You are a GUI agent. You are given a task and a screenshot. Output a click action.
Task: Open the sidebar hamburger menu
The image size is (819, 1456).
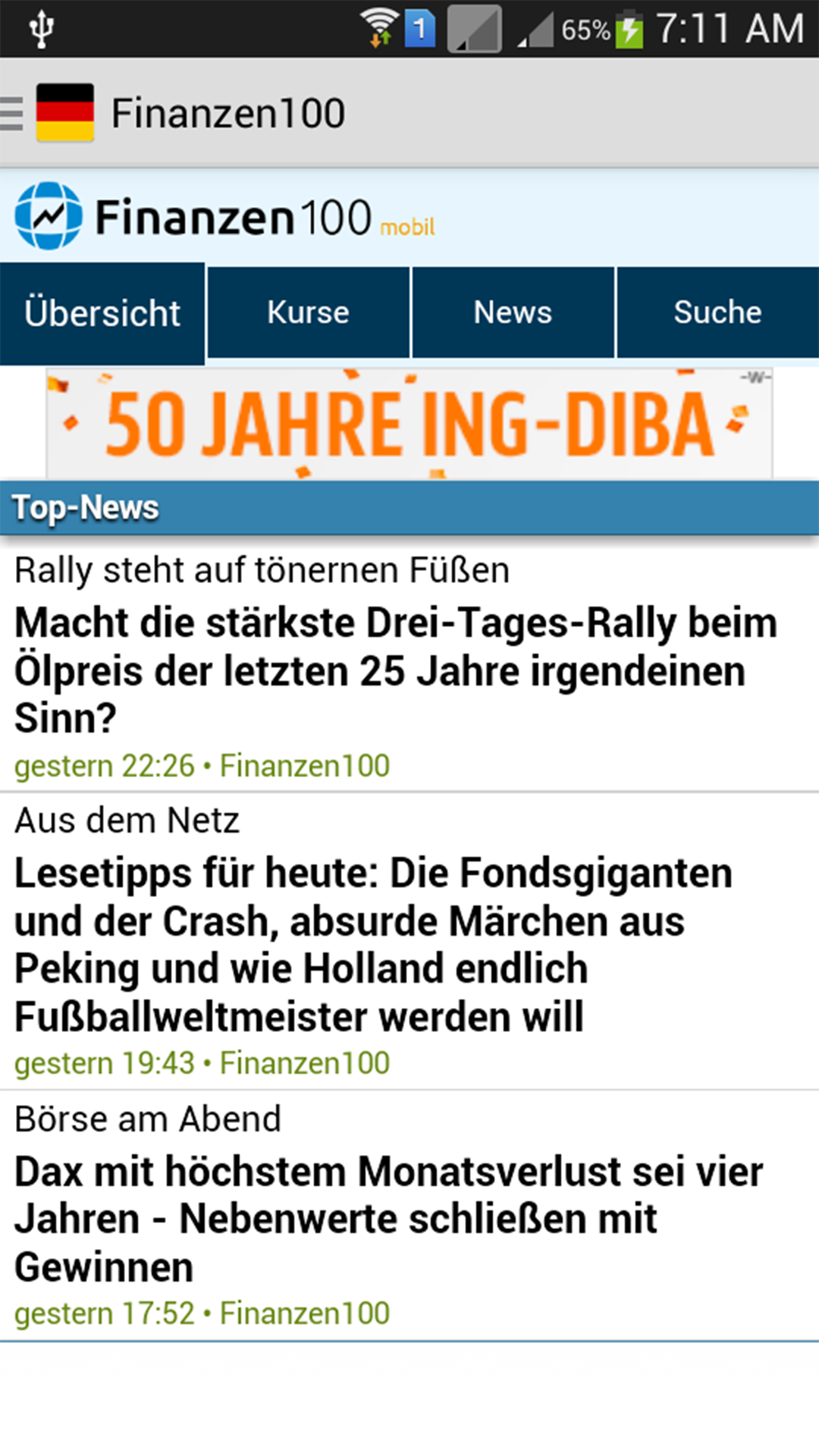11,111
